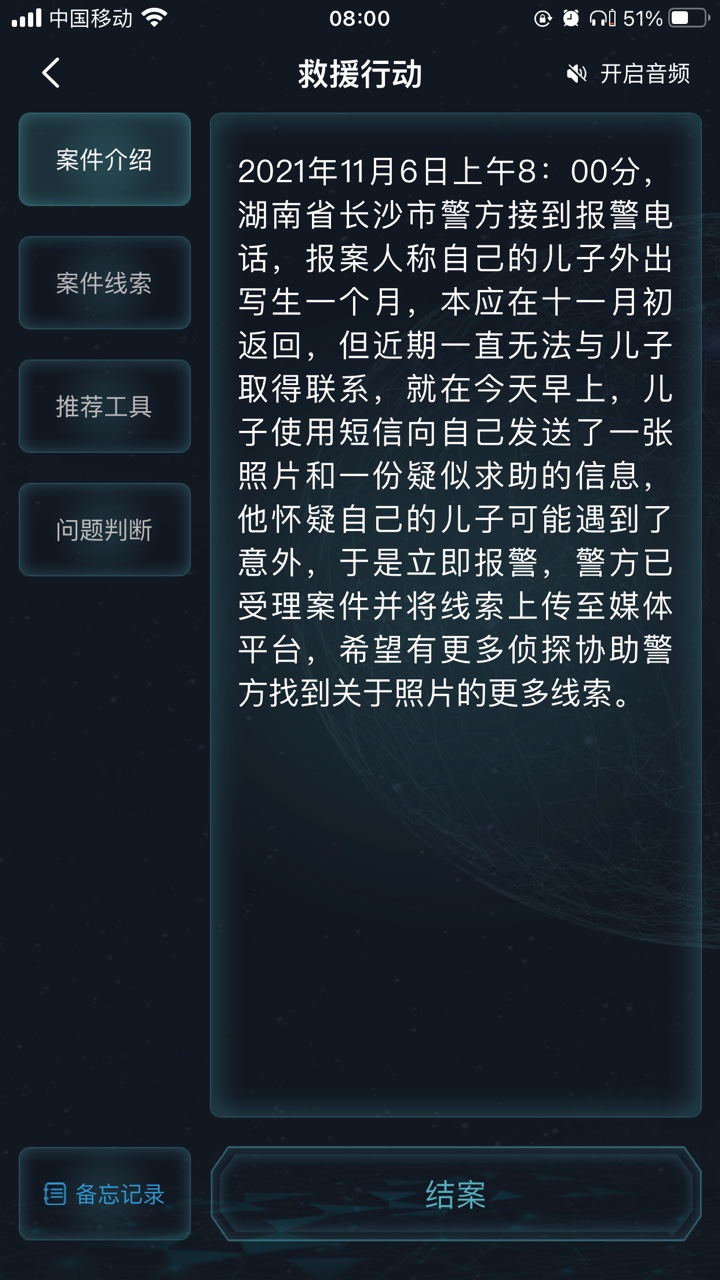
Task: Tap the 结案 button to close case
Action: click(x=455, y=1194)
